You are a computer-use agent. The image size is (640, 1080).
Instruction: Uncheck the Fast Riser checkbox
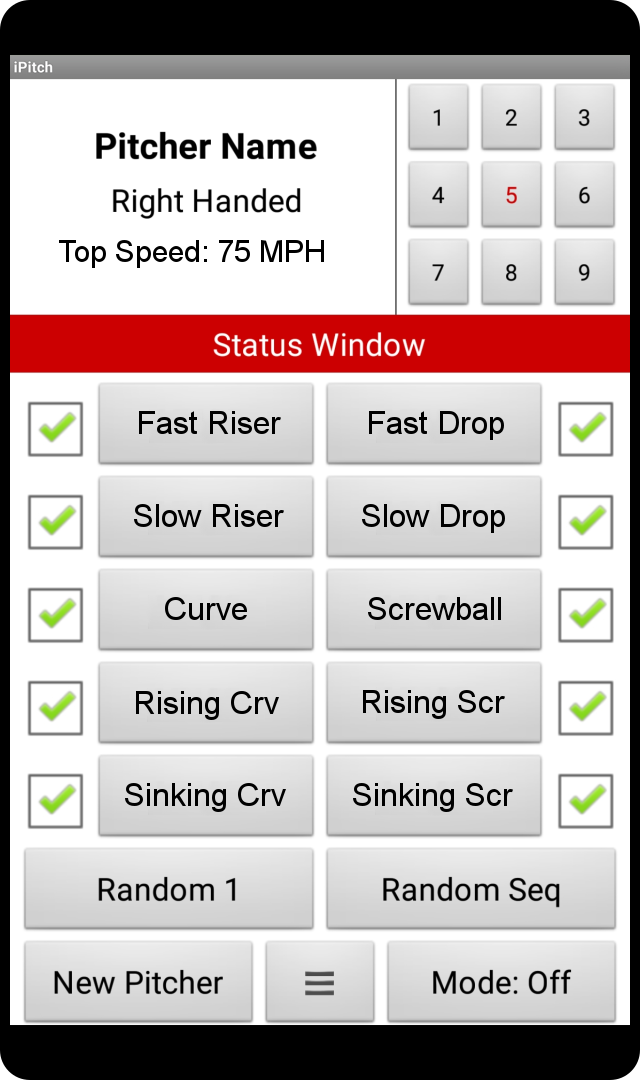pyautogui.click(x=55, y=429)
